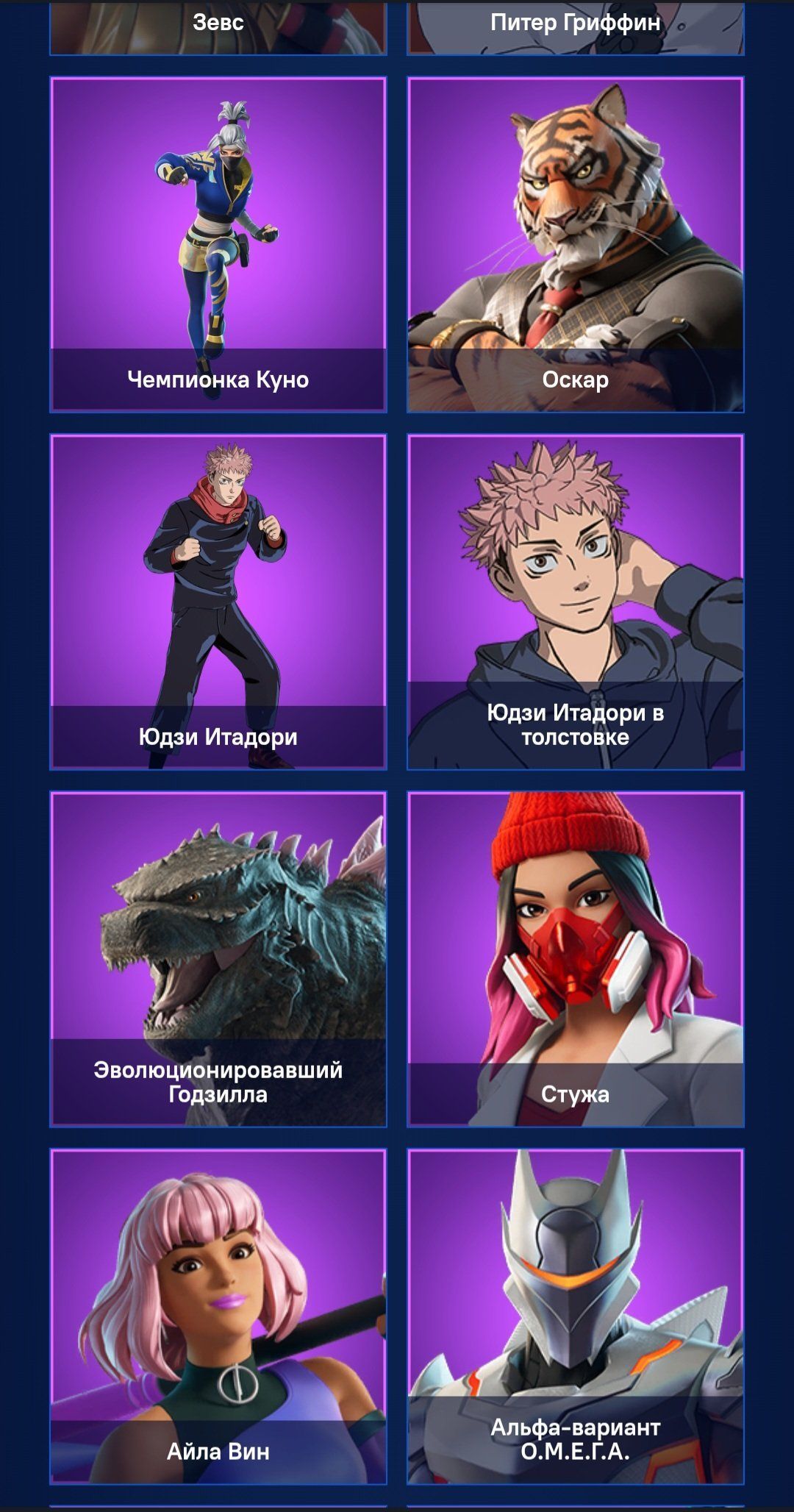Select the Юдзи Итадори card
794x1512 pixels.
(218, 602)
